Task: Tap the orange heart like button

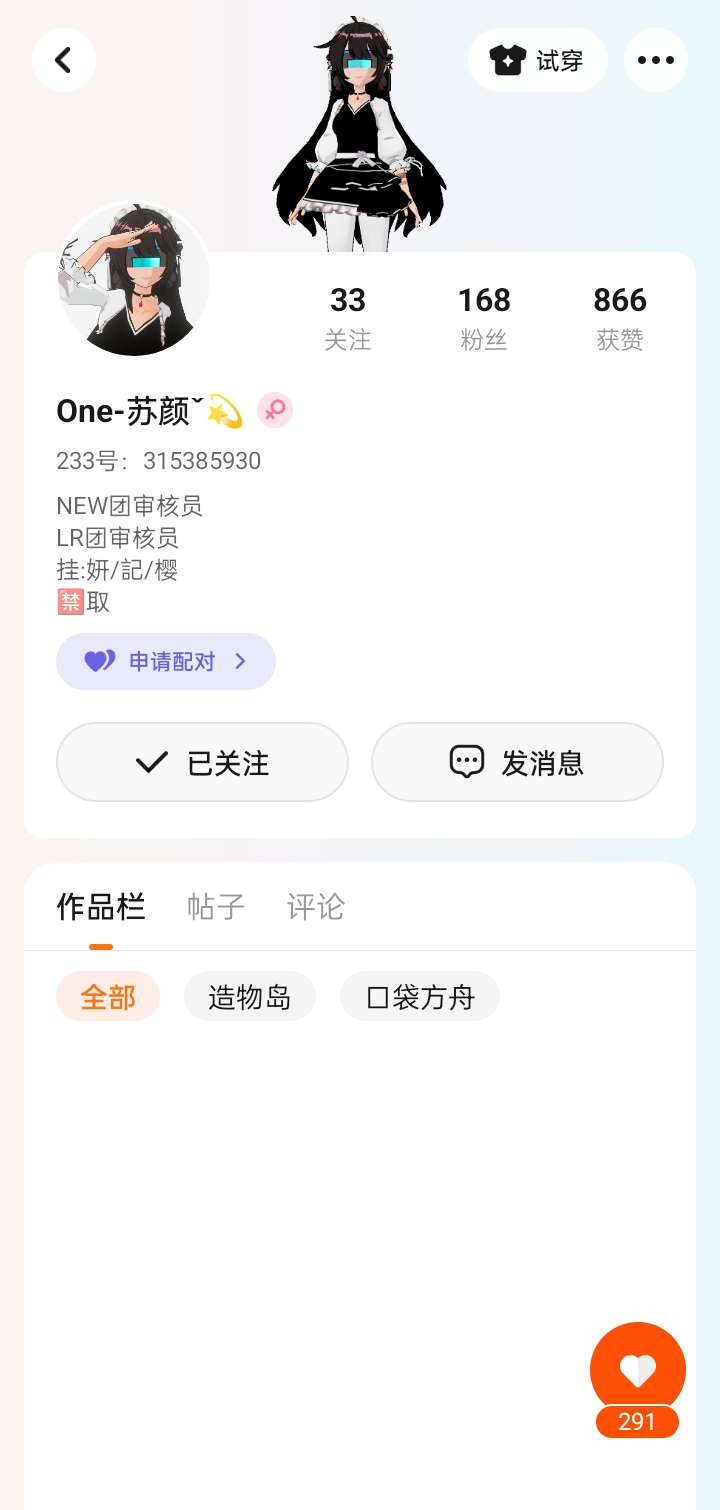Action: [x=638, y=1370]
